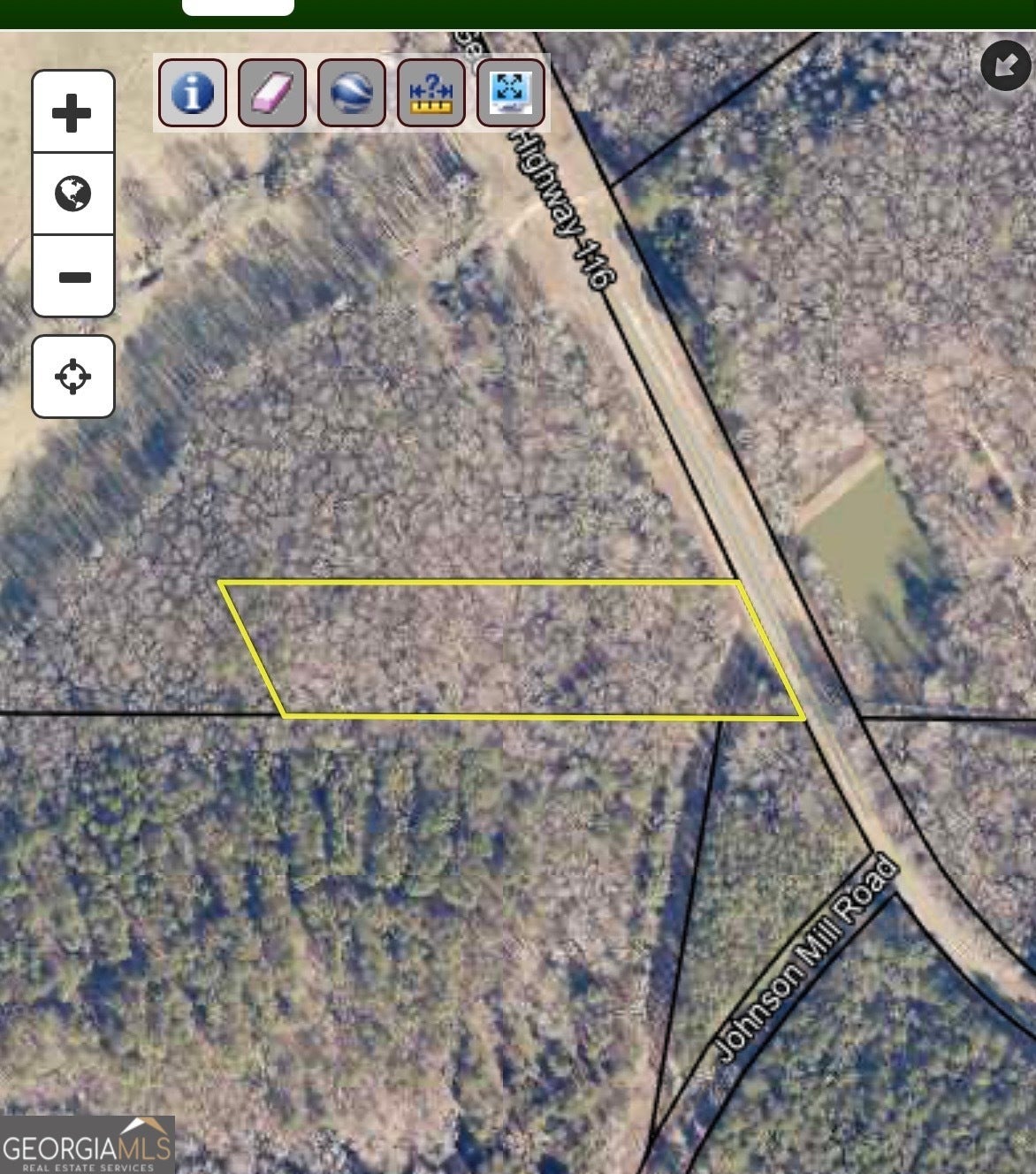Image resolution: width=1036 pixels, height=1174 pixels.
Task: Reset map to default globe extent
Action: [x=72, y=194]
